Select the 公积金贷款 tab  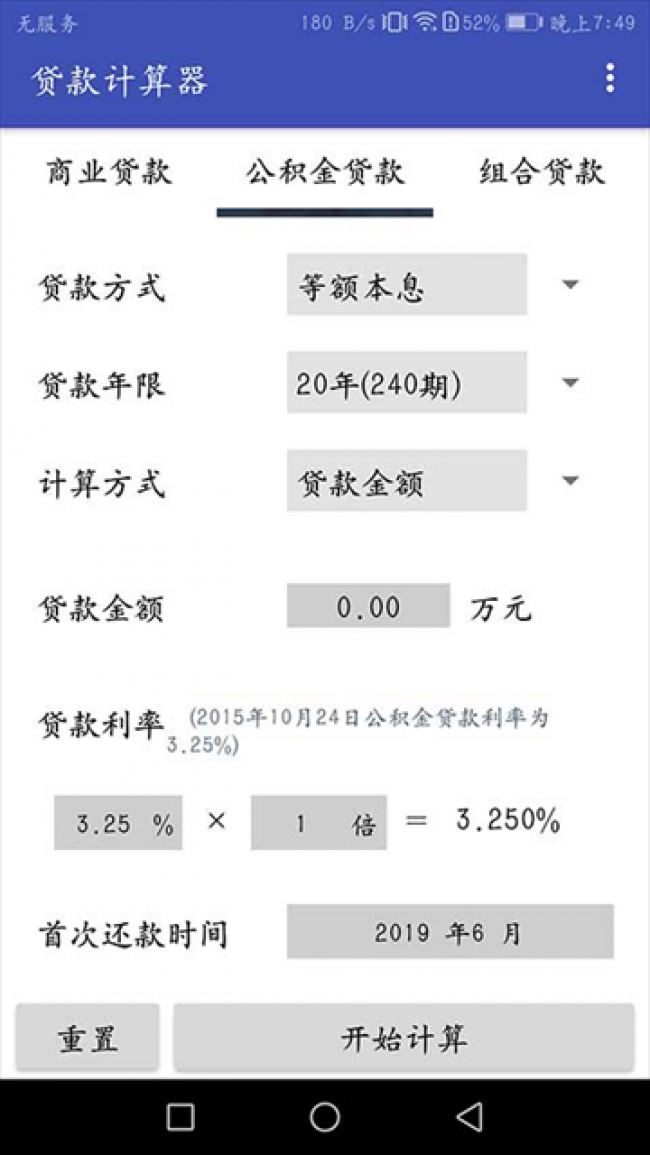point(325,172)
